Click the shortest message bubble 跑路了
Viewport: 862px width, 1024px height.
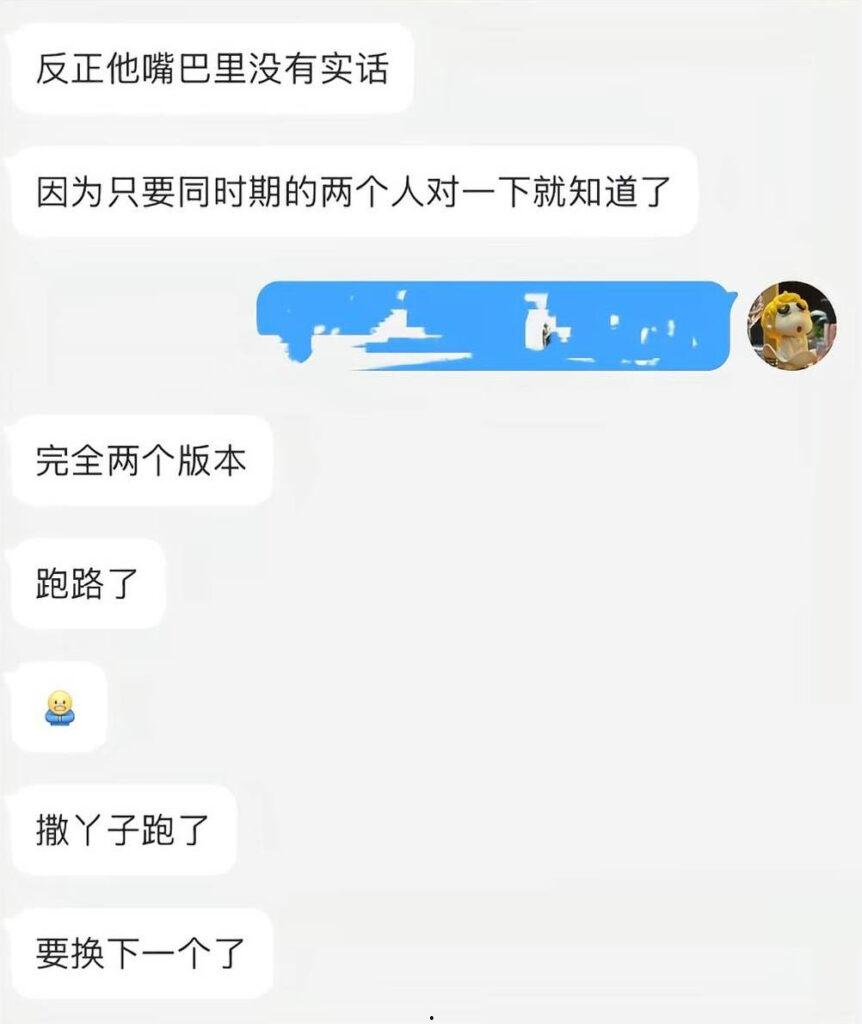click(x=87, y=583)
